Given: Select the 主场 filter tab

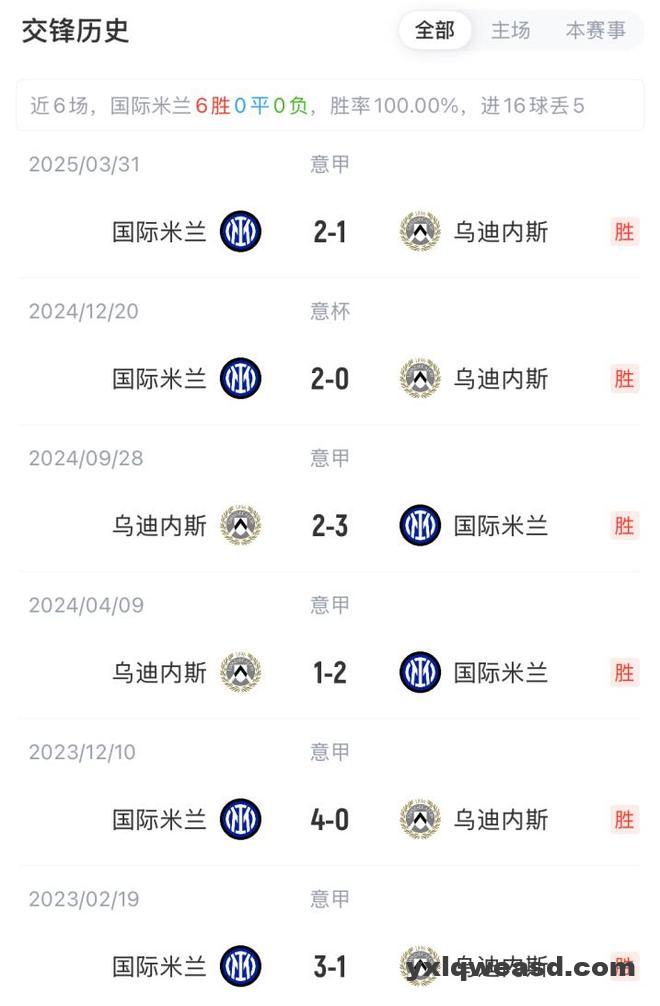Looking at the screenshot, I should [x=510, y=31].
